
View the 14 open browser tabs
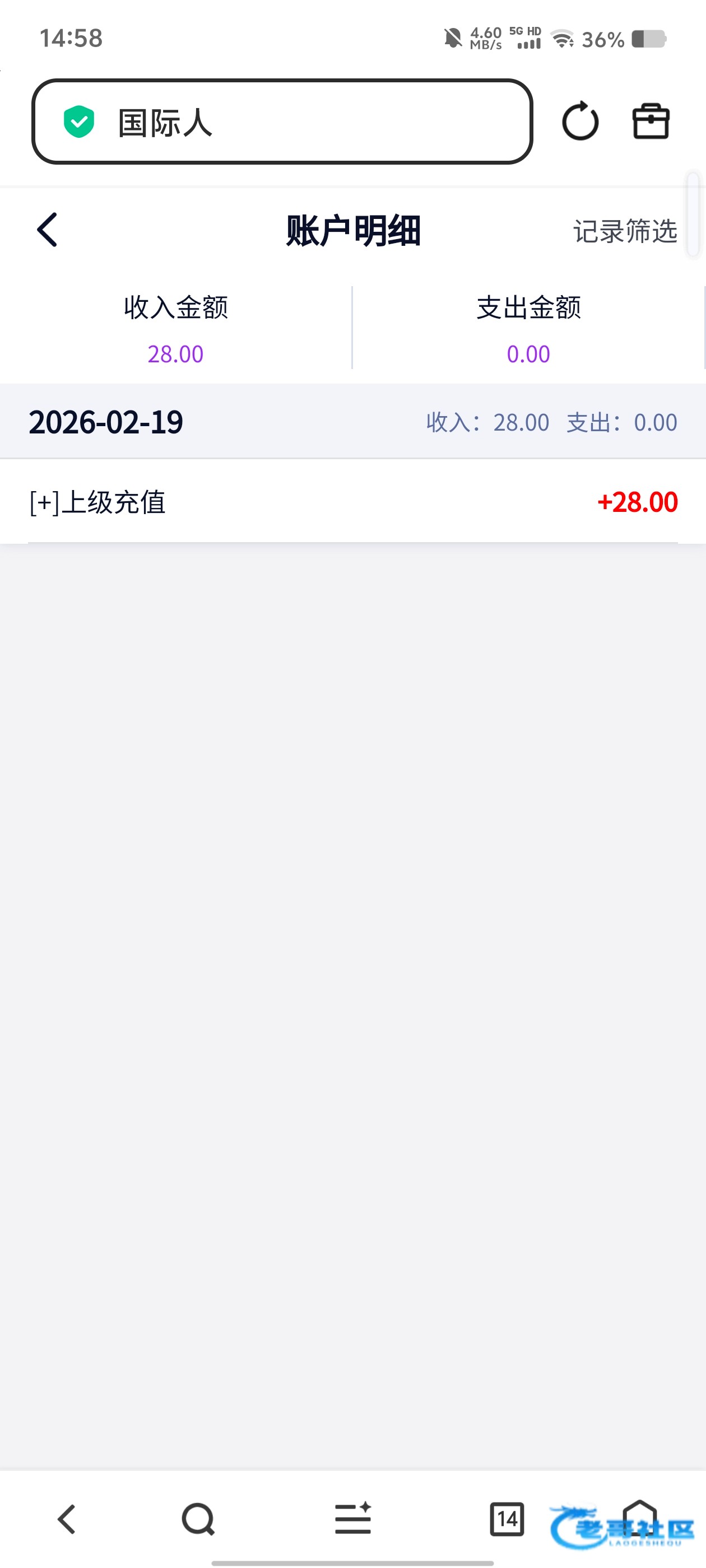(507, 1519)
